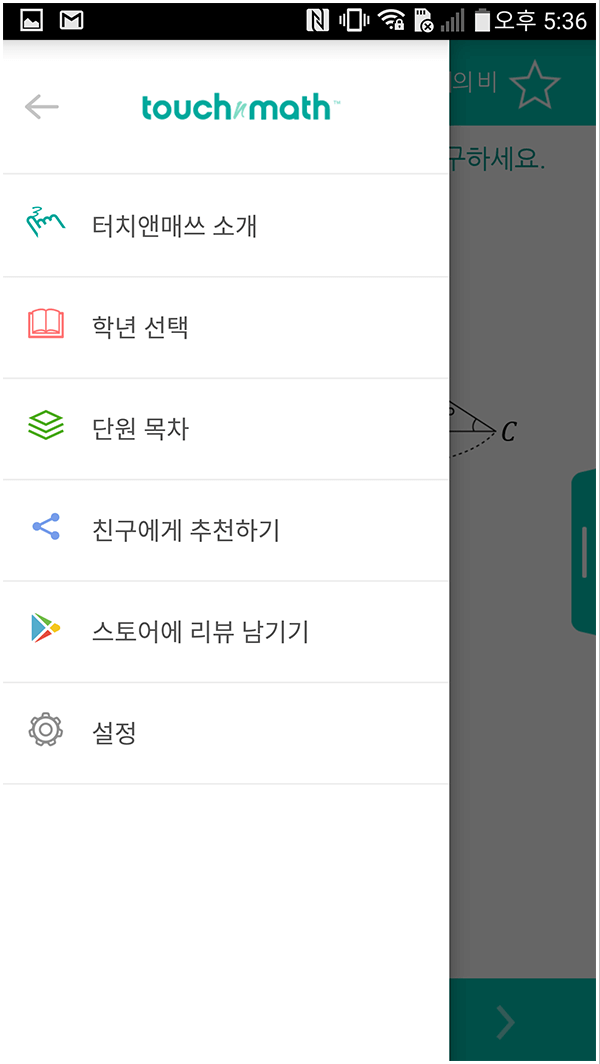Open 스토어에 리뷰 남기기 to leave a review

pyautogui.click(x=200, y=632)
